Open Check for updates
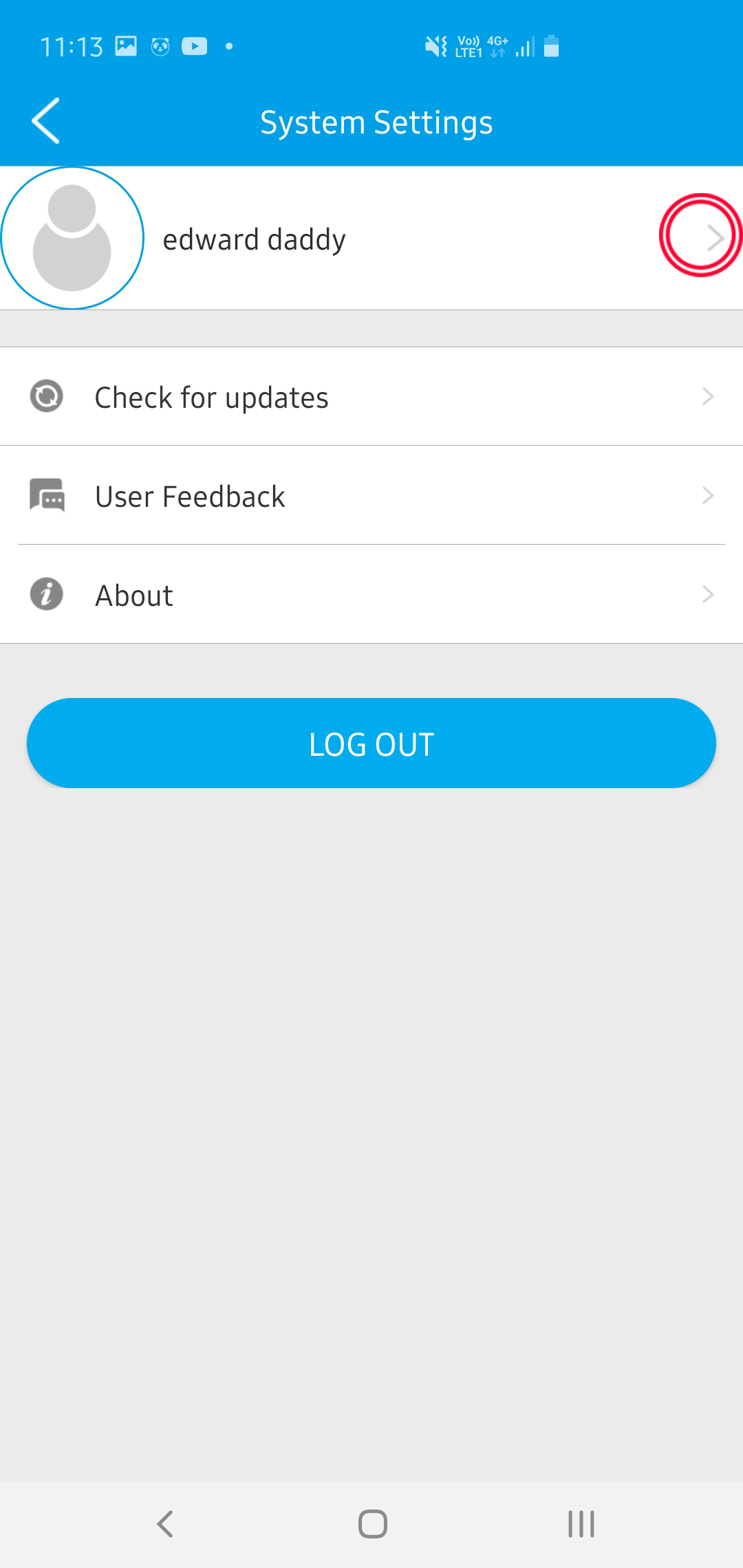743x1568 pixels. (x=371, y=397)
